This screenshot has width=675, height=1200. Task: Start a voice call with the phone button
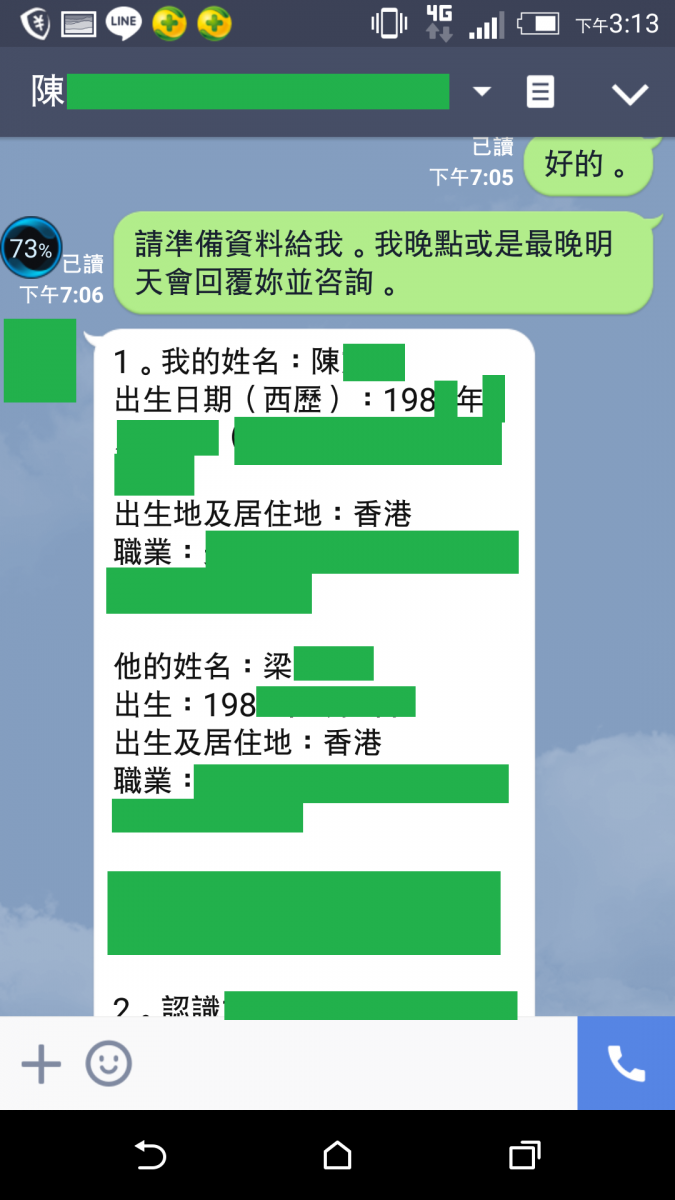[x=626, y=1064]
